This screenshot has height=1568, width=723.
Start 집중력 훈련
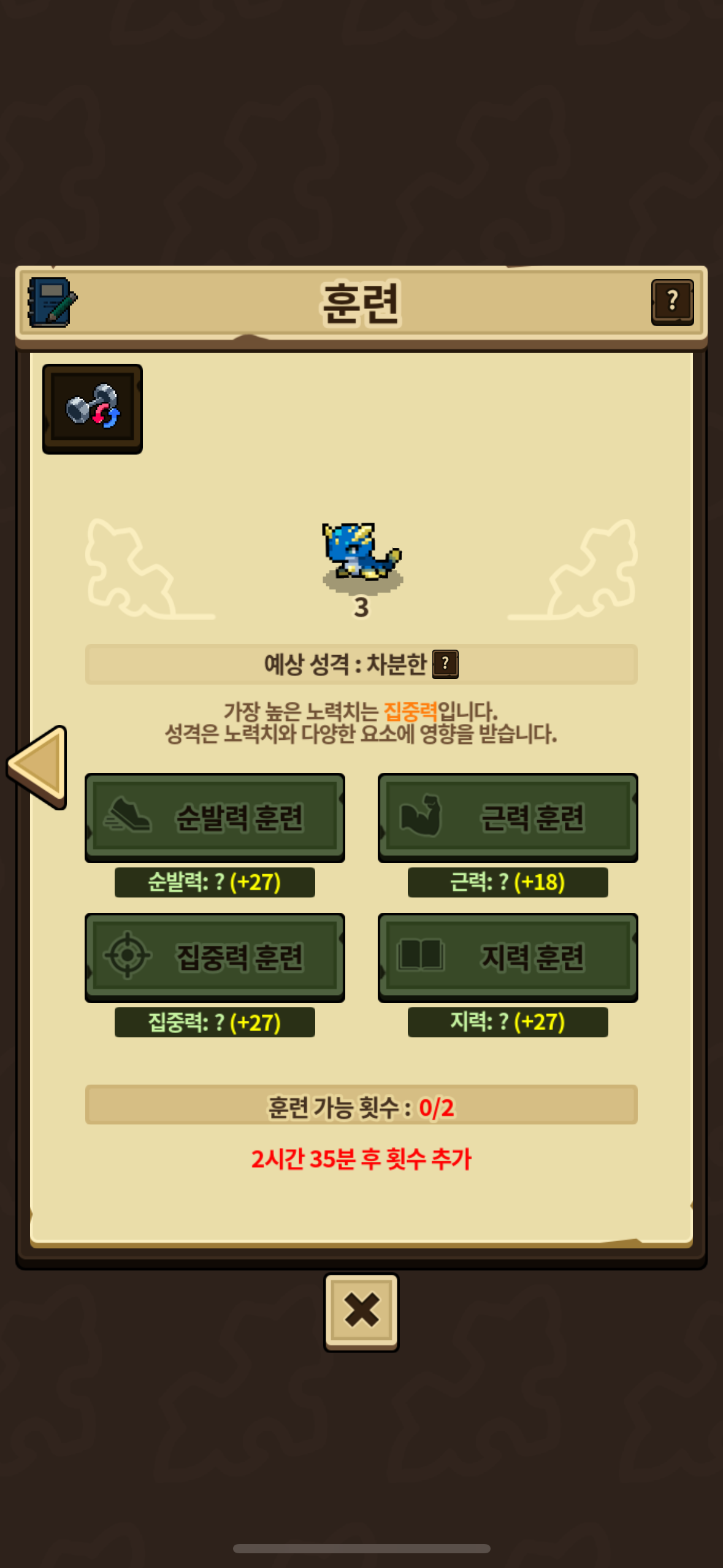[215, 957]
